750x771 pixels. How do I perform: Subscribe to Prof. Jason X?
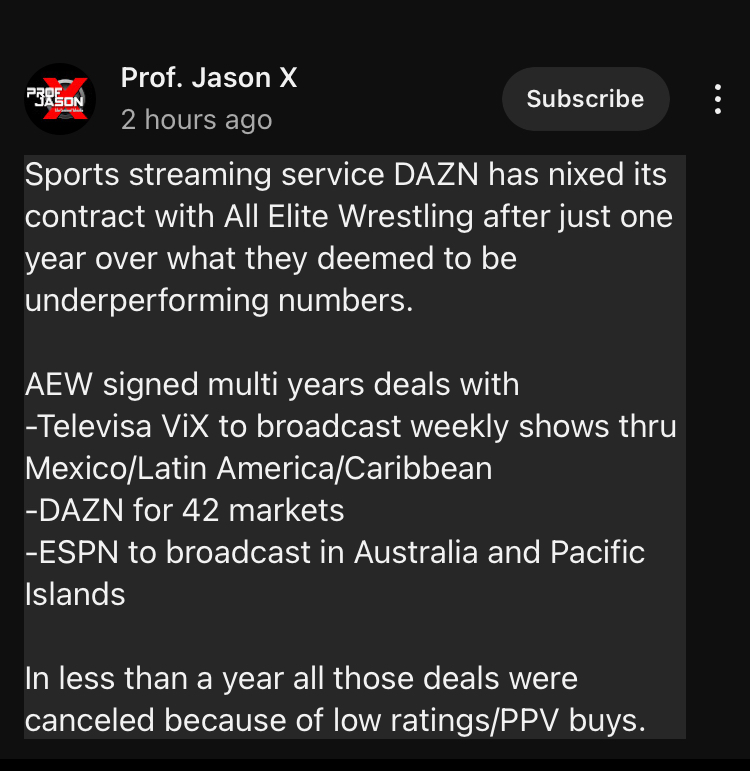tap(585, 99)
